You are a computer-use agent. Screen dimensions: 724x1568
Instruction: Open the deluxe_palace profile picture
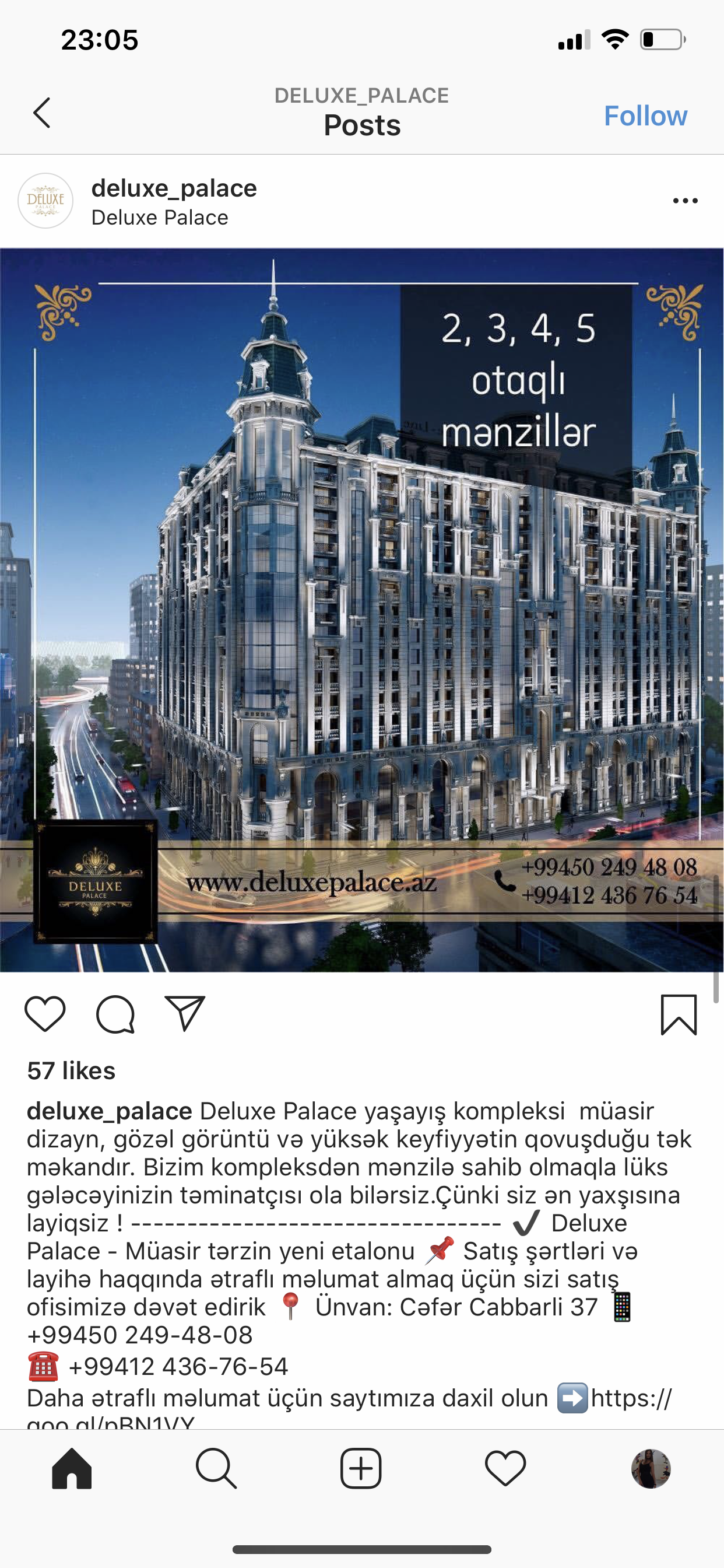click(x=45, y=201)
